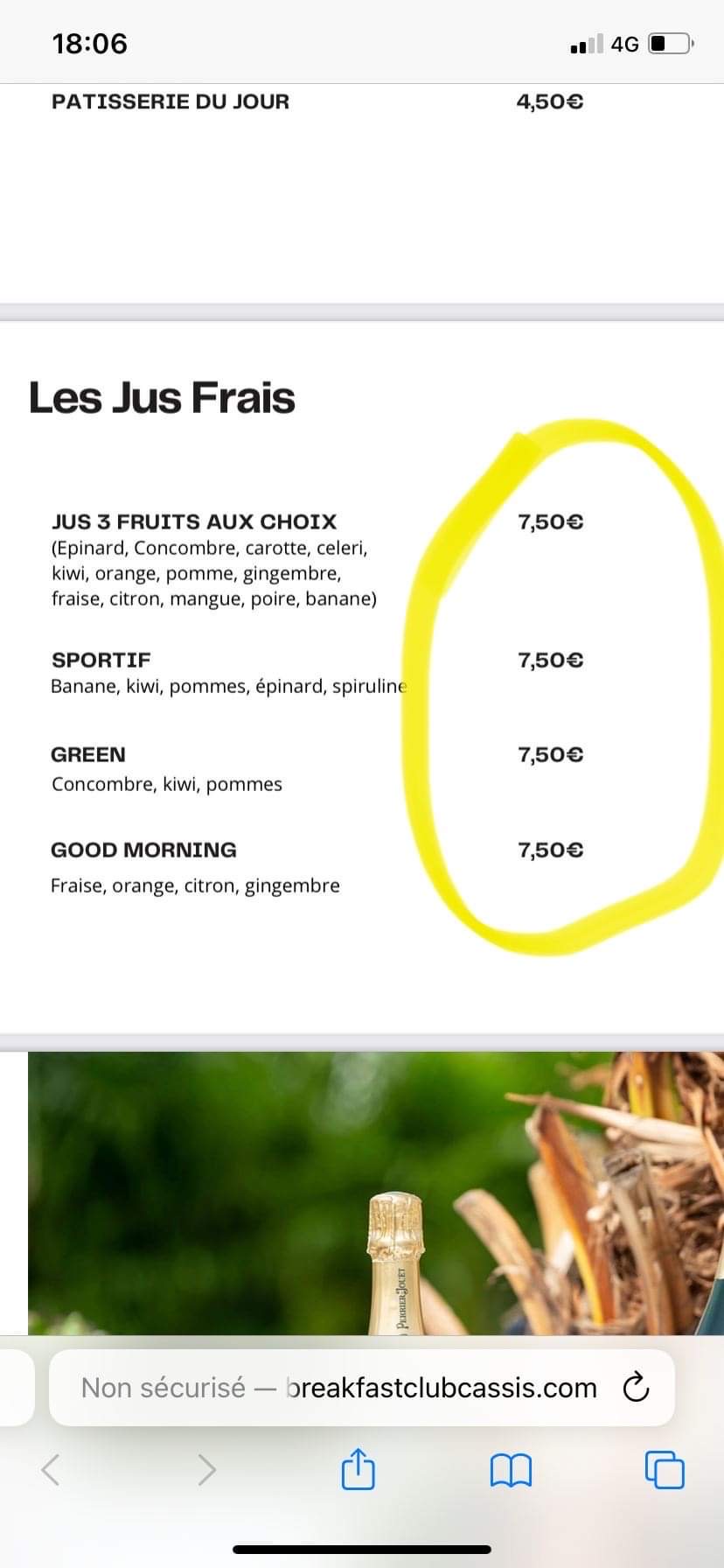The width and height of the screenshot is (724, 1568).
Task: Open Safari bookmarks
Action: [511, 1469]
